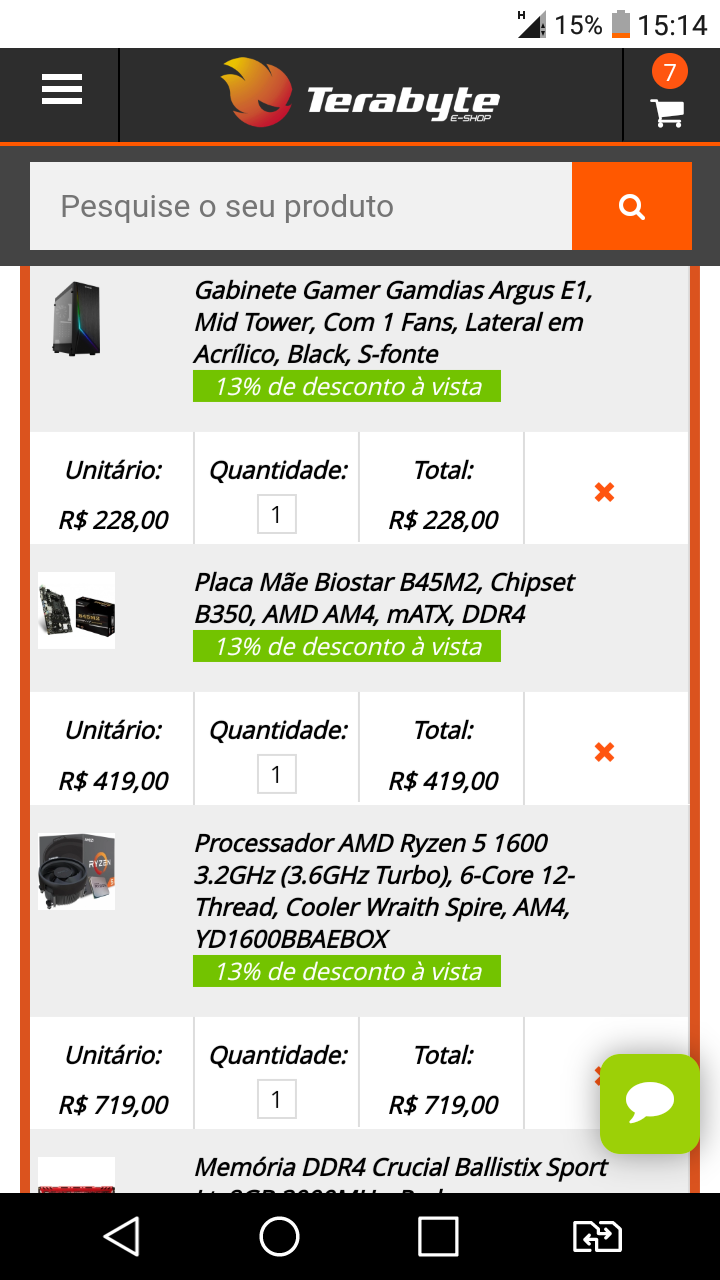
Task: Open Placa Mãe Biostar B45M2 product page
Action: click(384, 598)
